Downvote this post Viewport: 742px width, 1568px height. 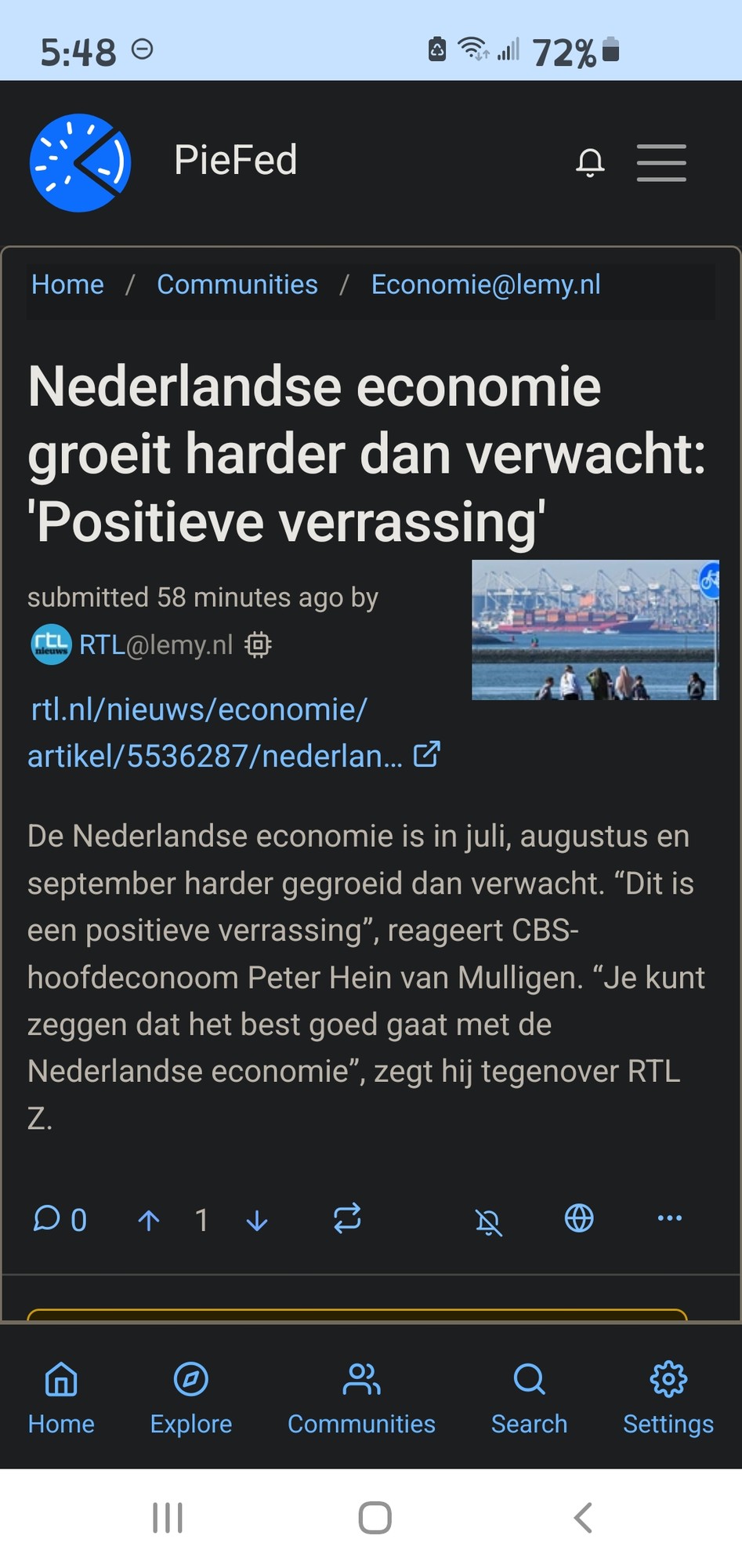[257, 1220]
